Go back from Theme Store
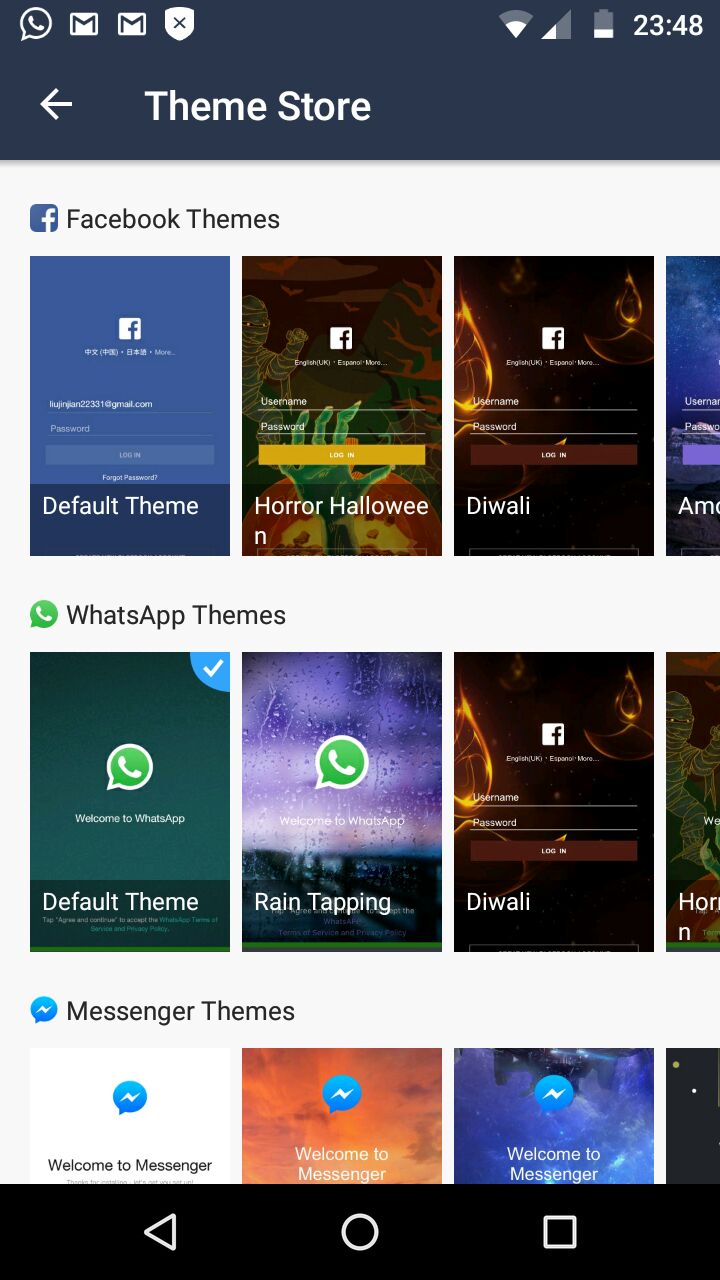 pyautogui.click(x=56, y=105)
